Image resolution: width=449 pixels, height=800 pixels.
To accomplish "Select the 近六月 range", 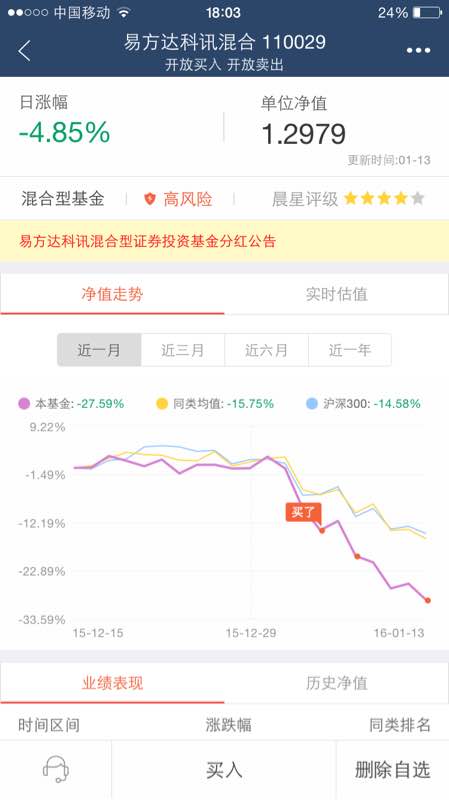I will click(266, 350).
